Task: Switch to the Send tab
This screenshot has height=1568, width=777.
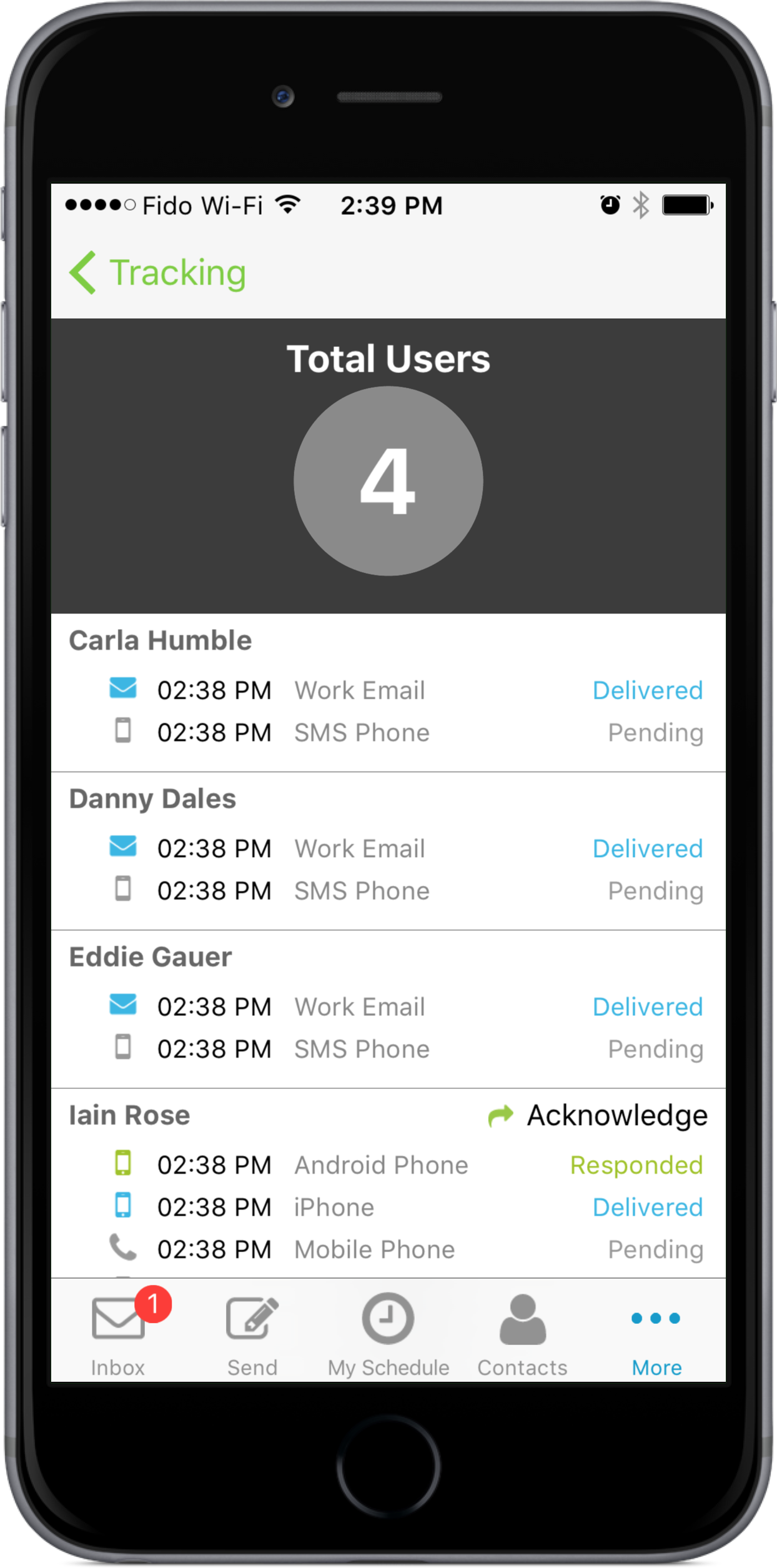Action: tap(252, 1331)
